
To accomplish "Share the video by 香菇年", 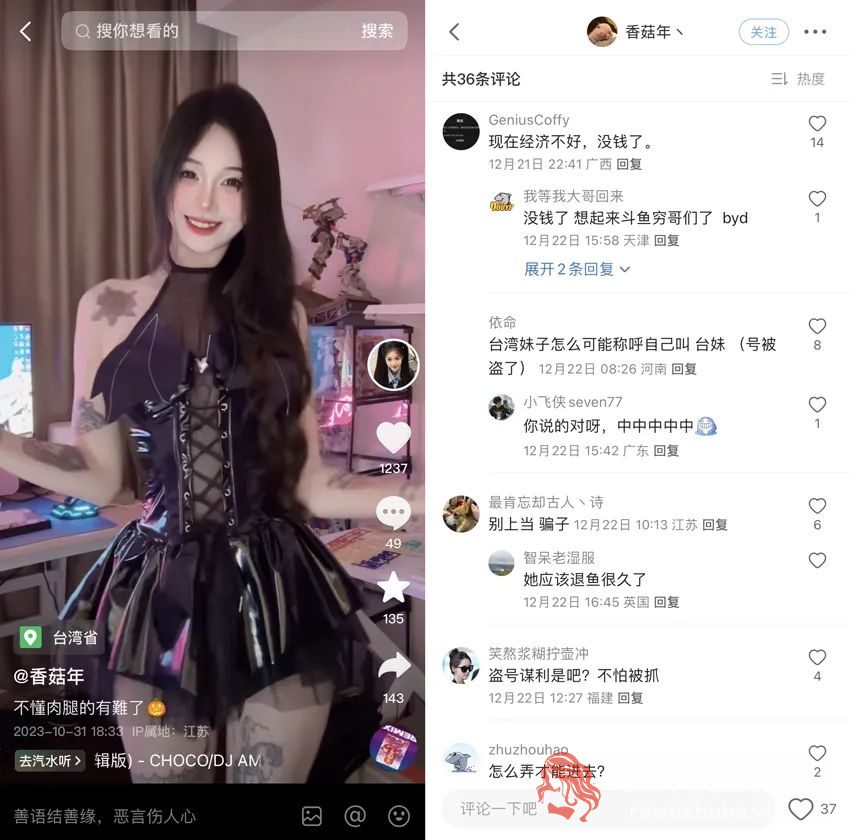I will (x=393, y=667).
